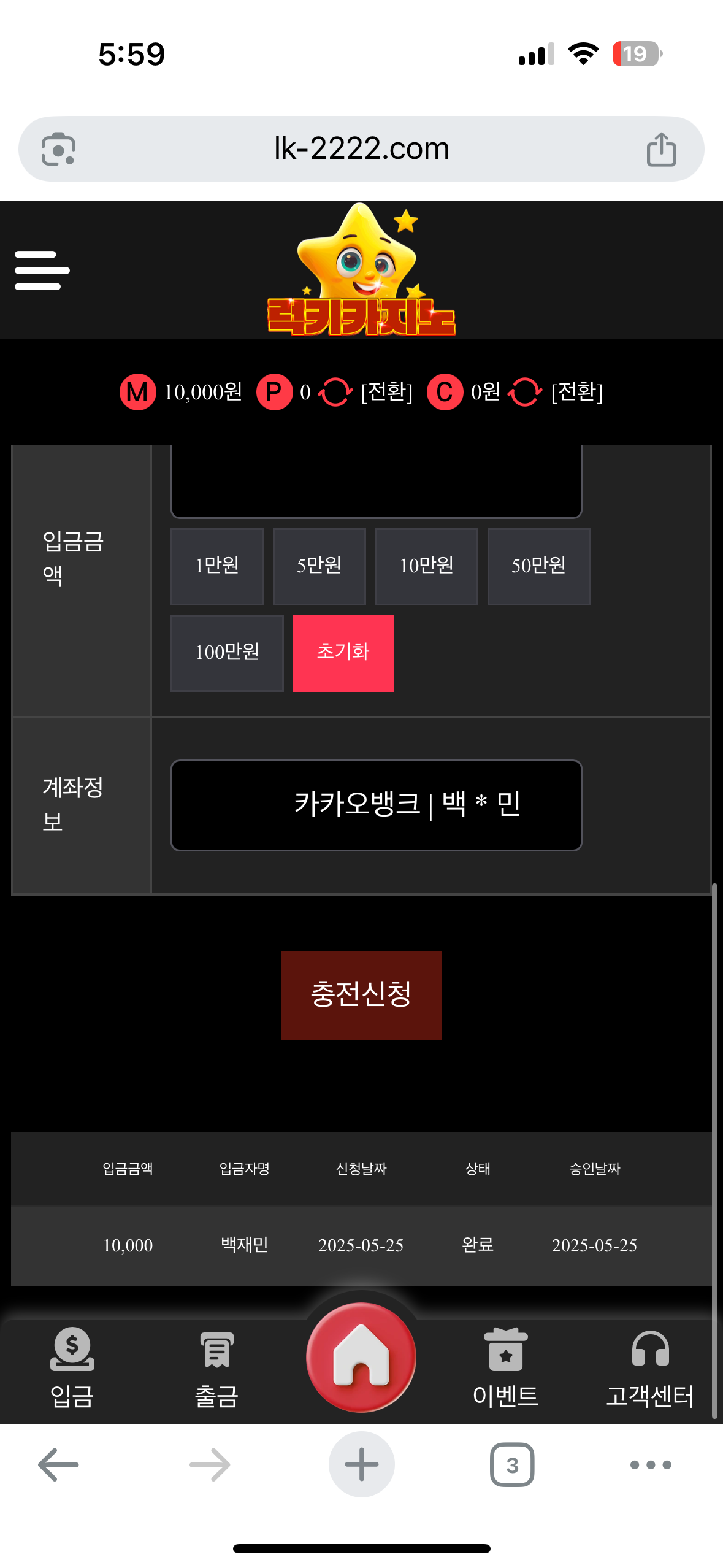This screenshot has width=723, height=1568.
Task: Reset the amount with 초기화
Action: click(x=343, y=652)
